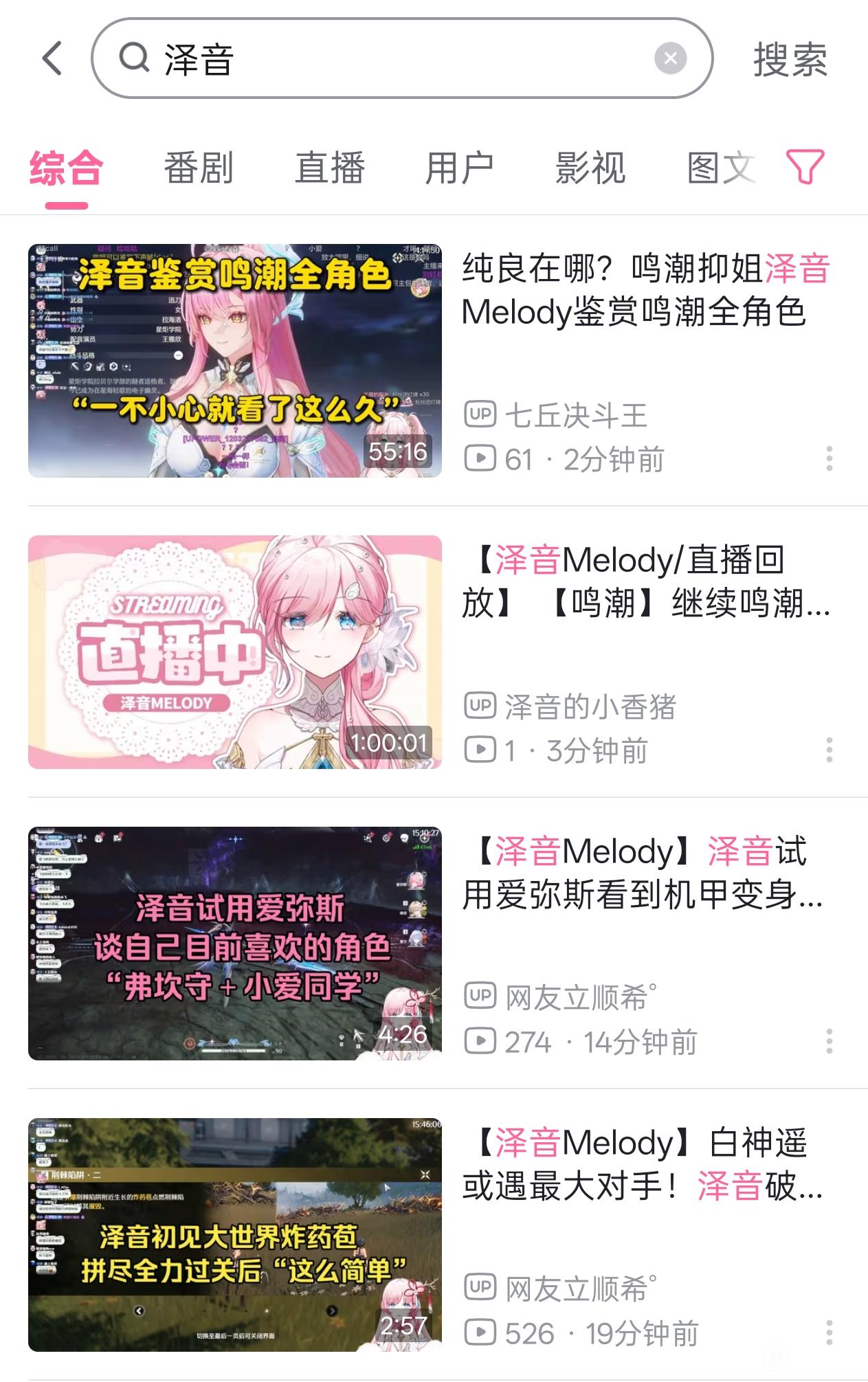Tap the search field containing 泽音
The image size is (868, 1382).
pyautogui.click(x=385, y=58)
